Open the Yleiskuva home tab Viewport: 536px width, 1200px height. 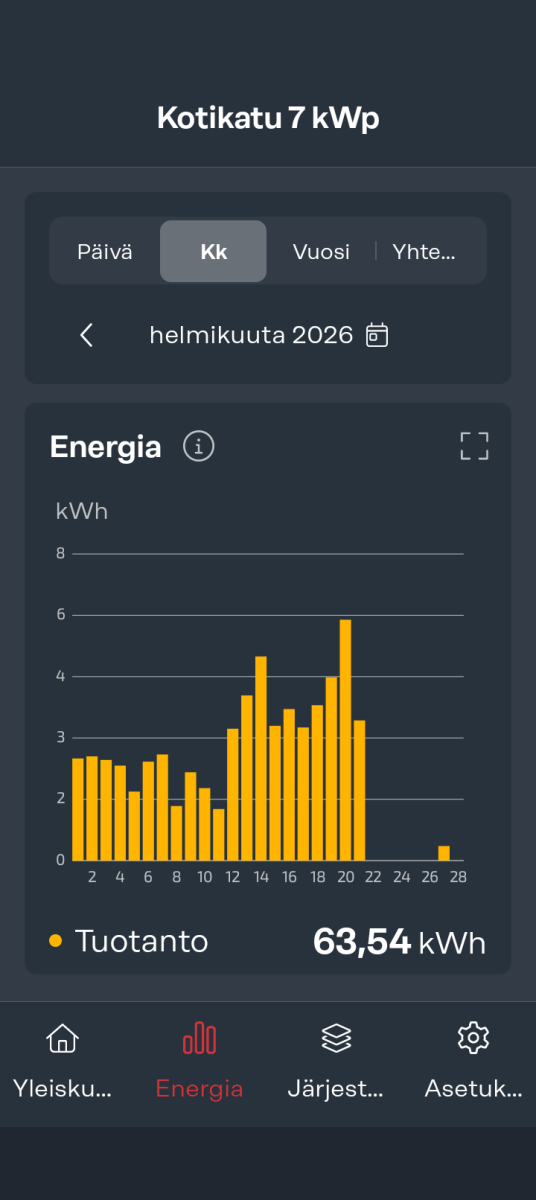(x=63, y=1063)
